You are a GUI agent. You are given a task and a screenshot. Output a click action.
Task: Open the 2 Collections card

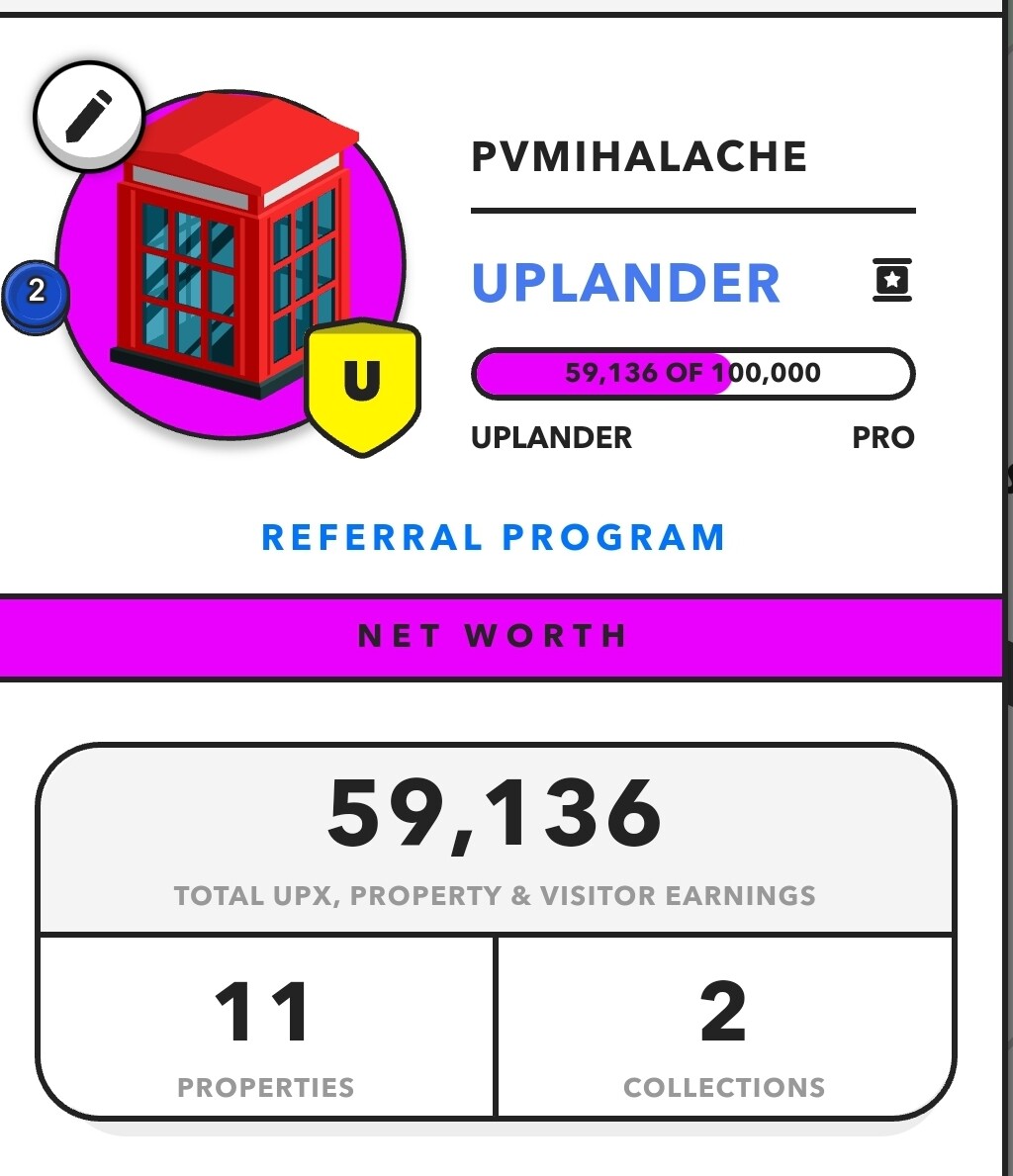coord(724,1029)
